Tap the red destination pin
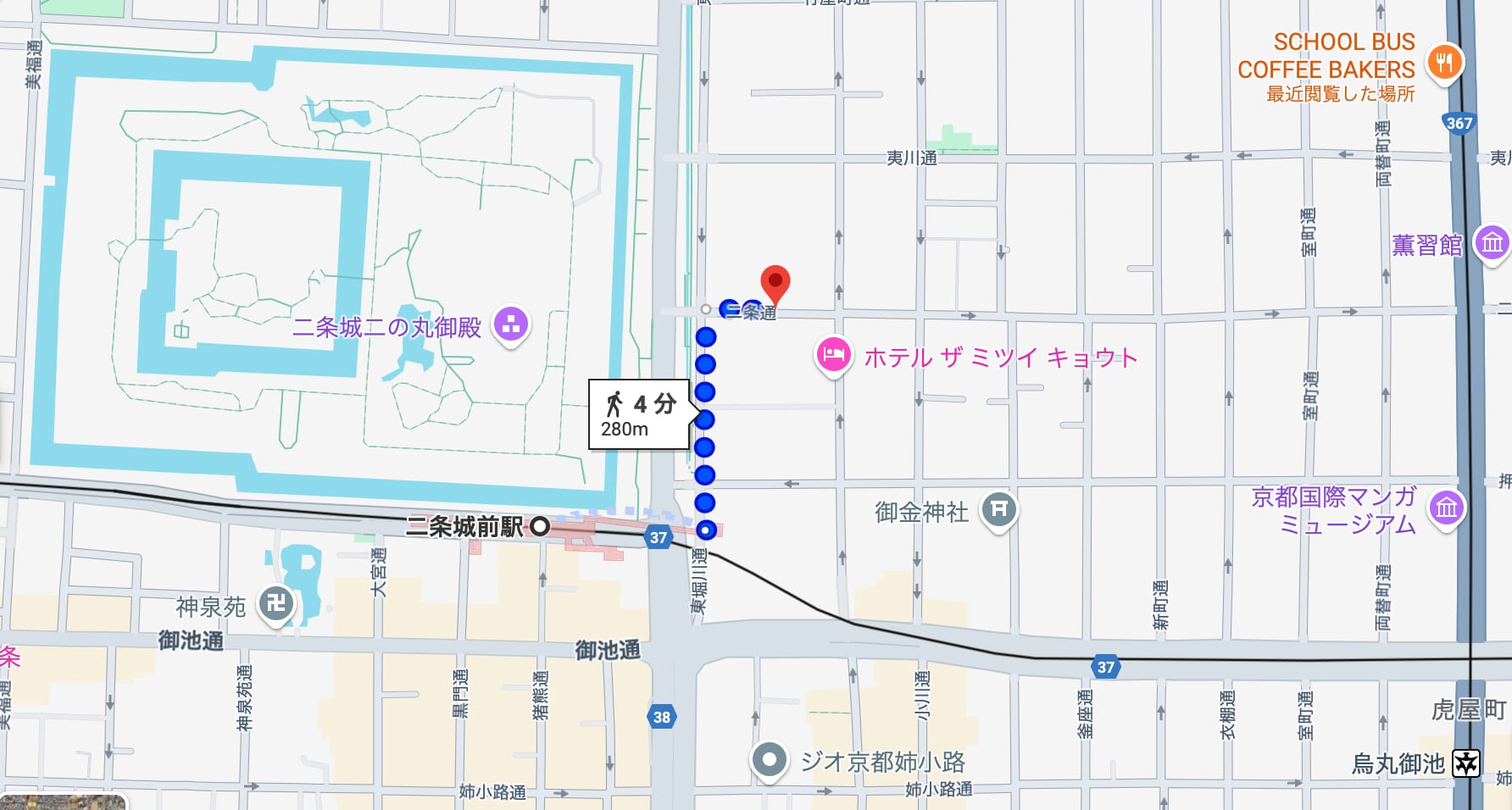 (775, 284)
